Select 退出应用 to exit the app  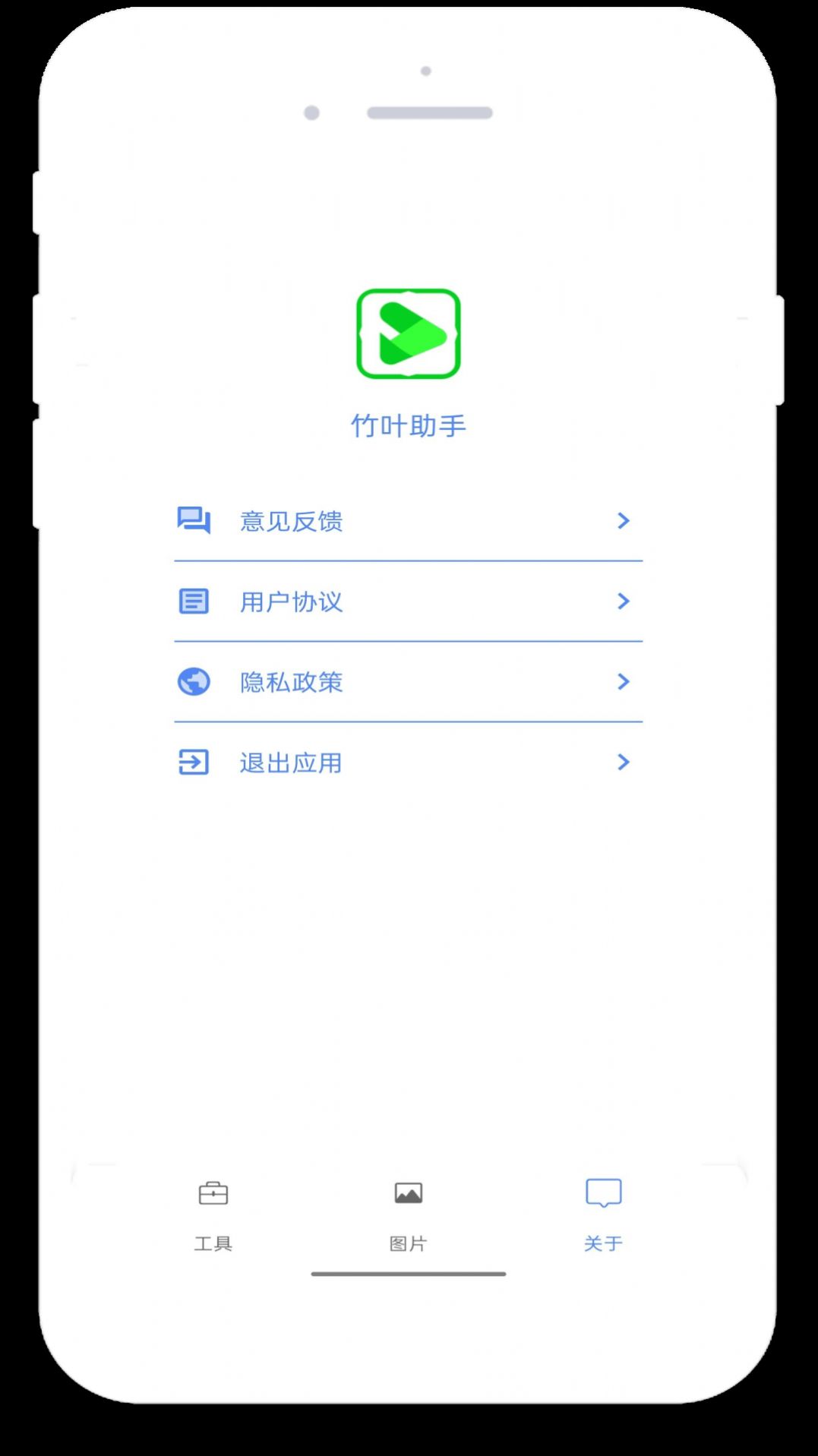(x=408, y=763)
